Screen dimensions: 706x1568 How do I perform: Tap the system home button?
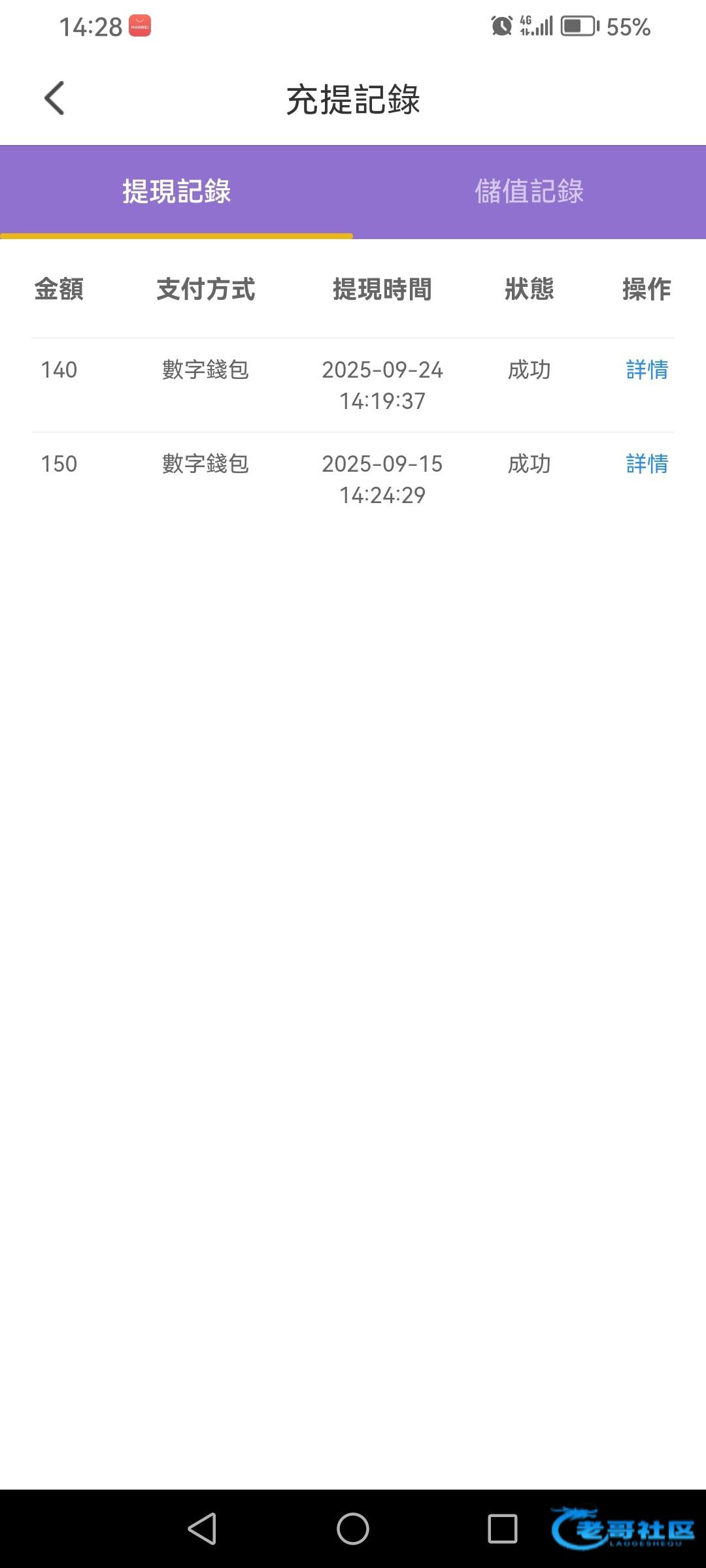353,1529
